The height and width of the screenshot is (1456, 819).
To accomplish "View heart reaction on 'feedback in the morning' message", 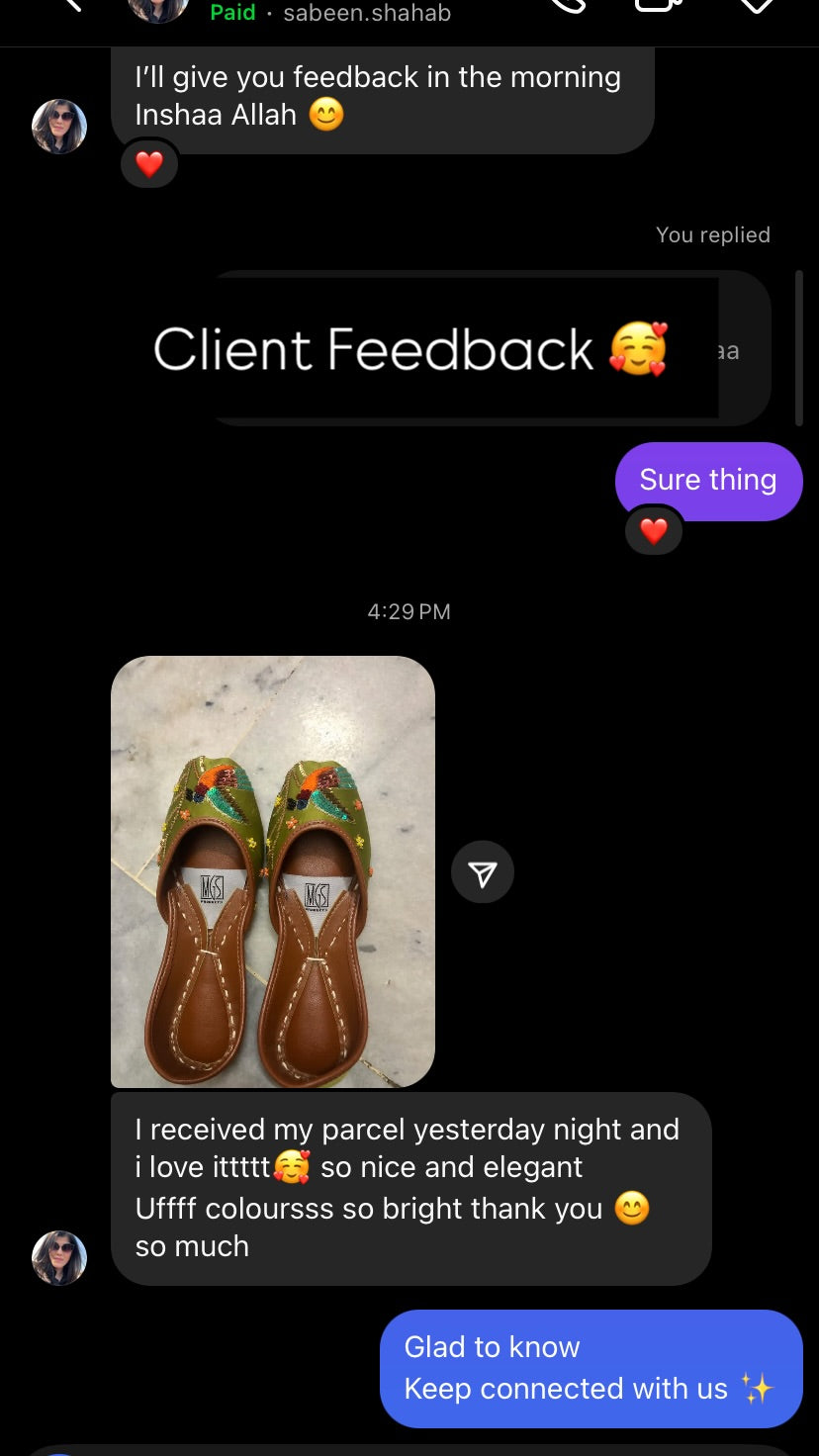I will coord(148,164).
